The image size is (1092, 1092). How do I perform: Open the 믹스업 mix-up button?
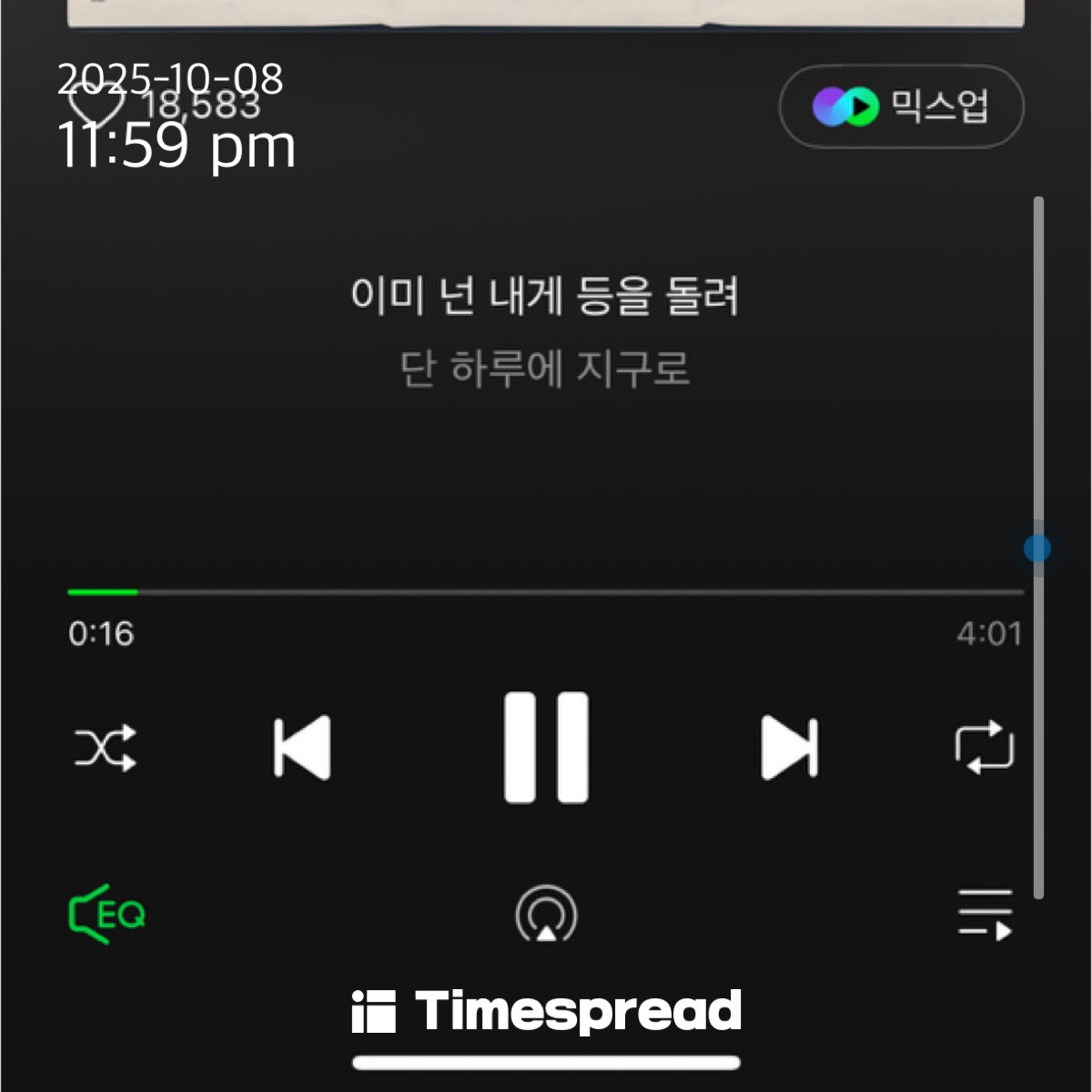[901, 106]
